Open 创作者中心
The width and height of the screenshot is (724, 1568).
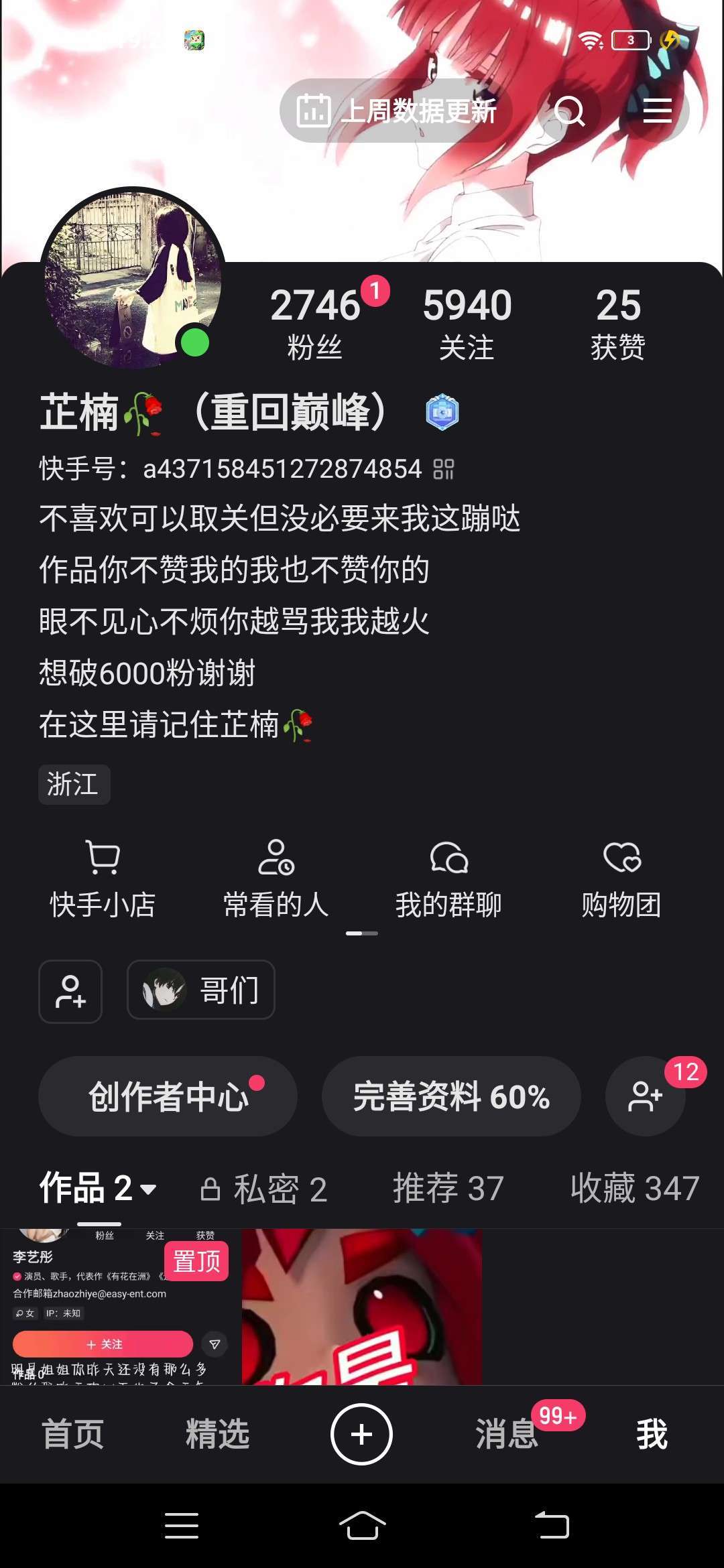point(168,1096)
